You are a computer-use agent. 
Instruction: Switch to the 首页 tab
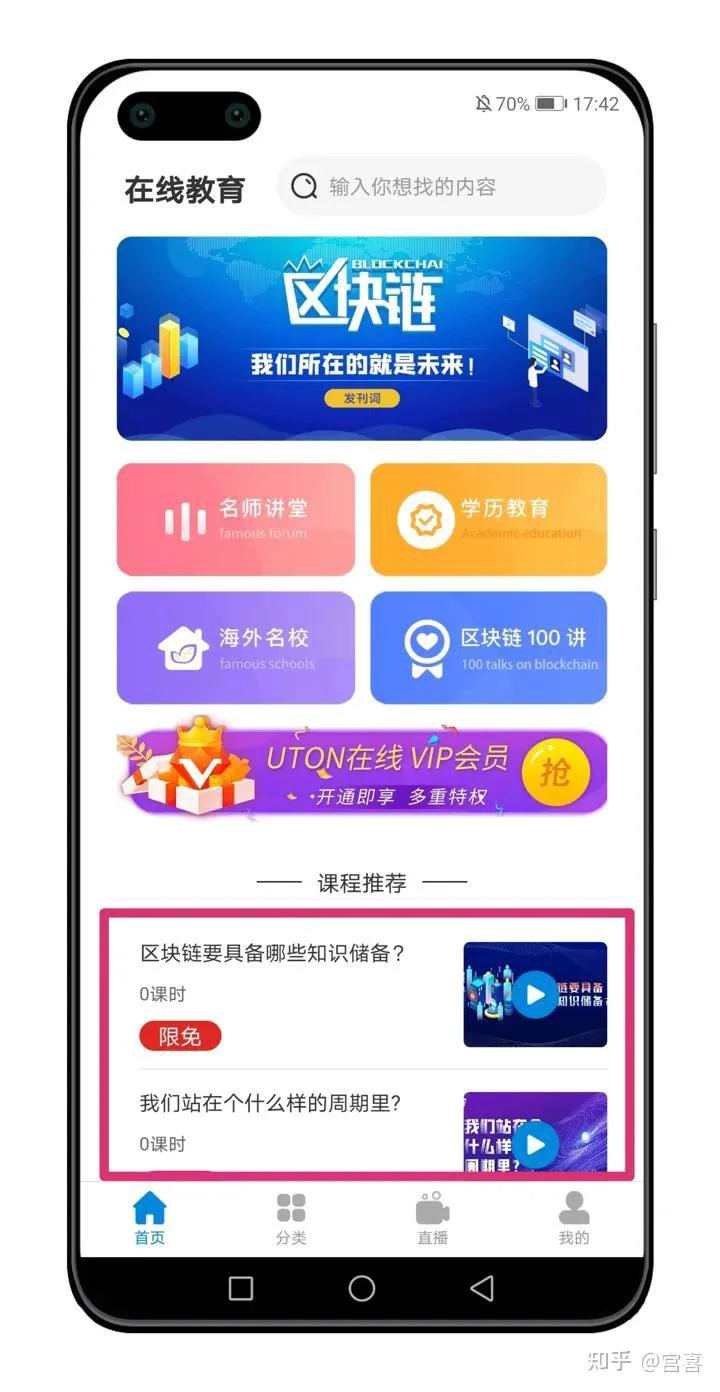pos(150,1218)
